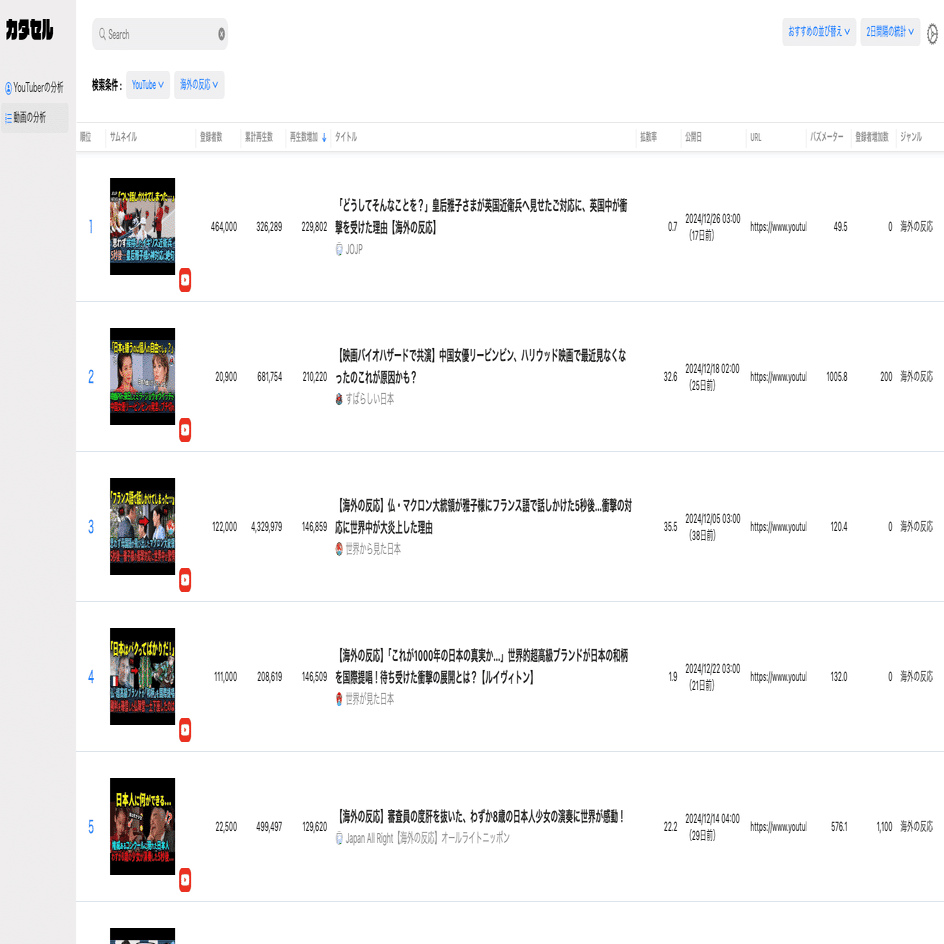Go to YouTuberの分析 in the sidebar
944x944 pixels.
point(36,88)
